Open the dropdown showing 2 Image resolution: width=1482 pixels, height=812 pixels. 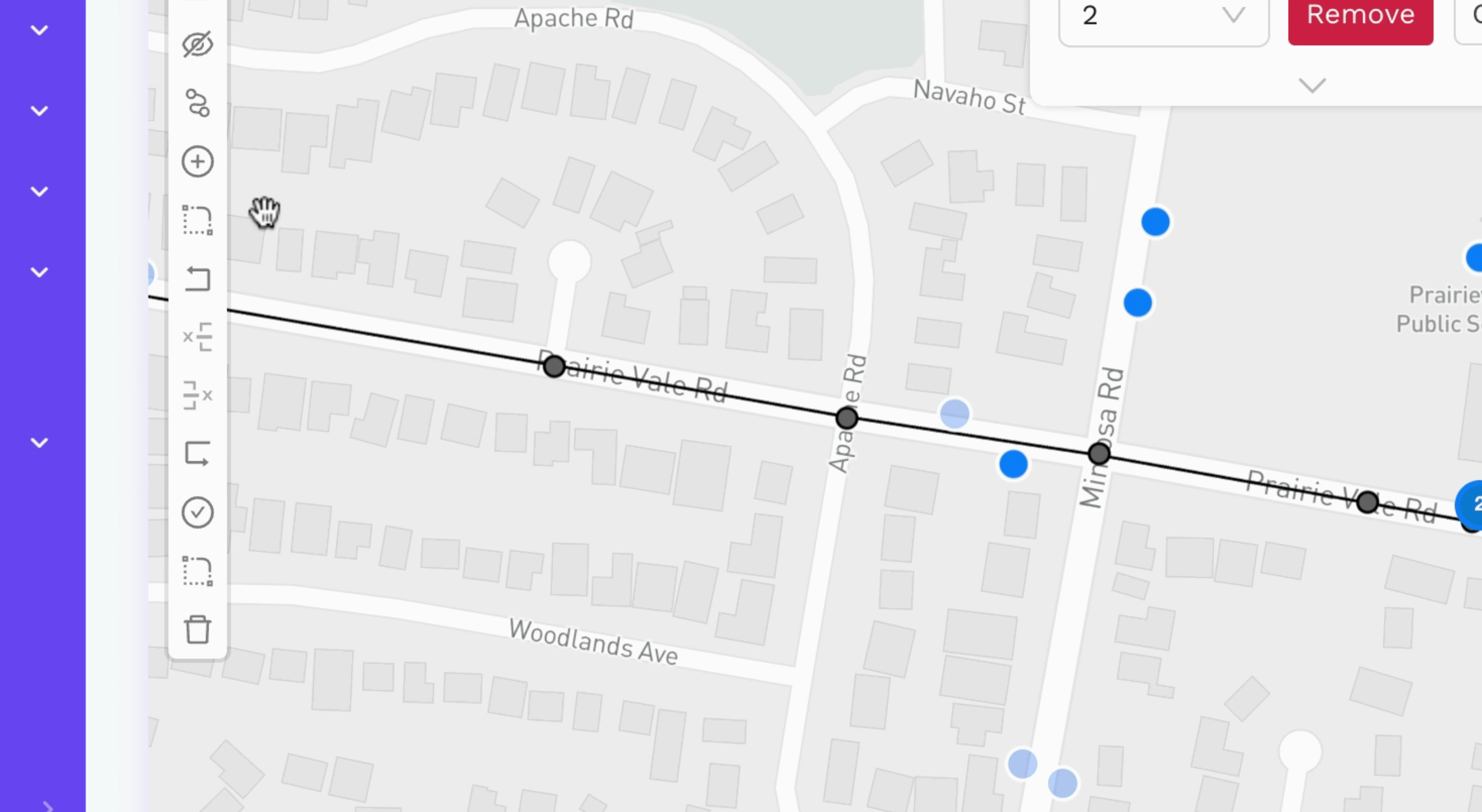[1163, 16]
